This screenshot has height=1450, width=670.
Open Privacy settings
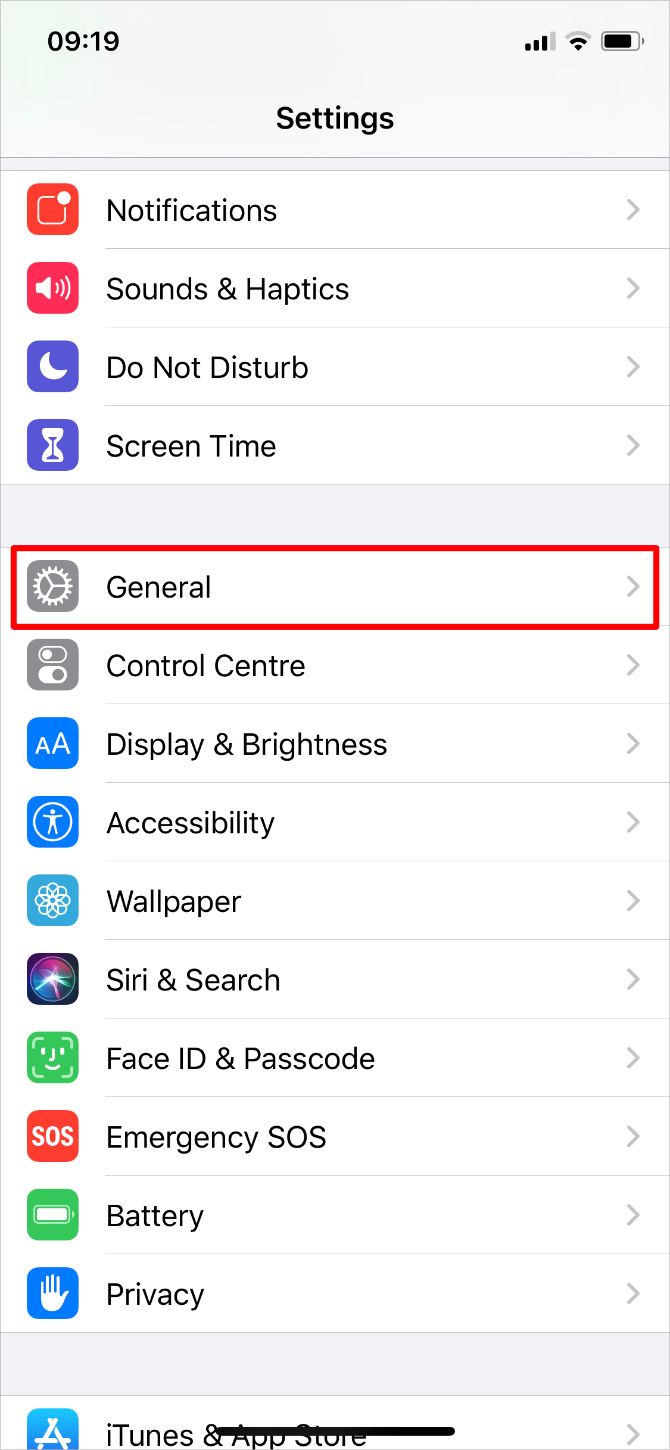tap(335, 1294)
